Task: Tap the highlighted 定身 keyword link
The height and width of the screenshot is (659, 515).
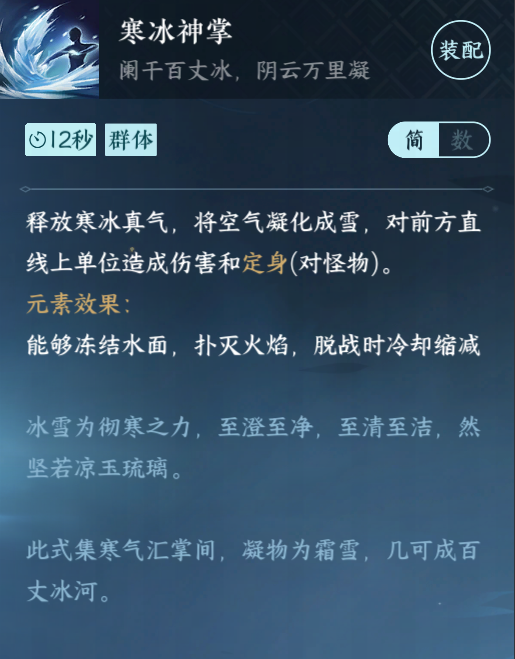Action: coord(265,264)
